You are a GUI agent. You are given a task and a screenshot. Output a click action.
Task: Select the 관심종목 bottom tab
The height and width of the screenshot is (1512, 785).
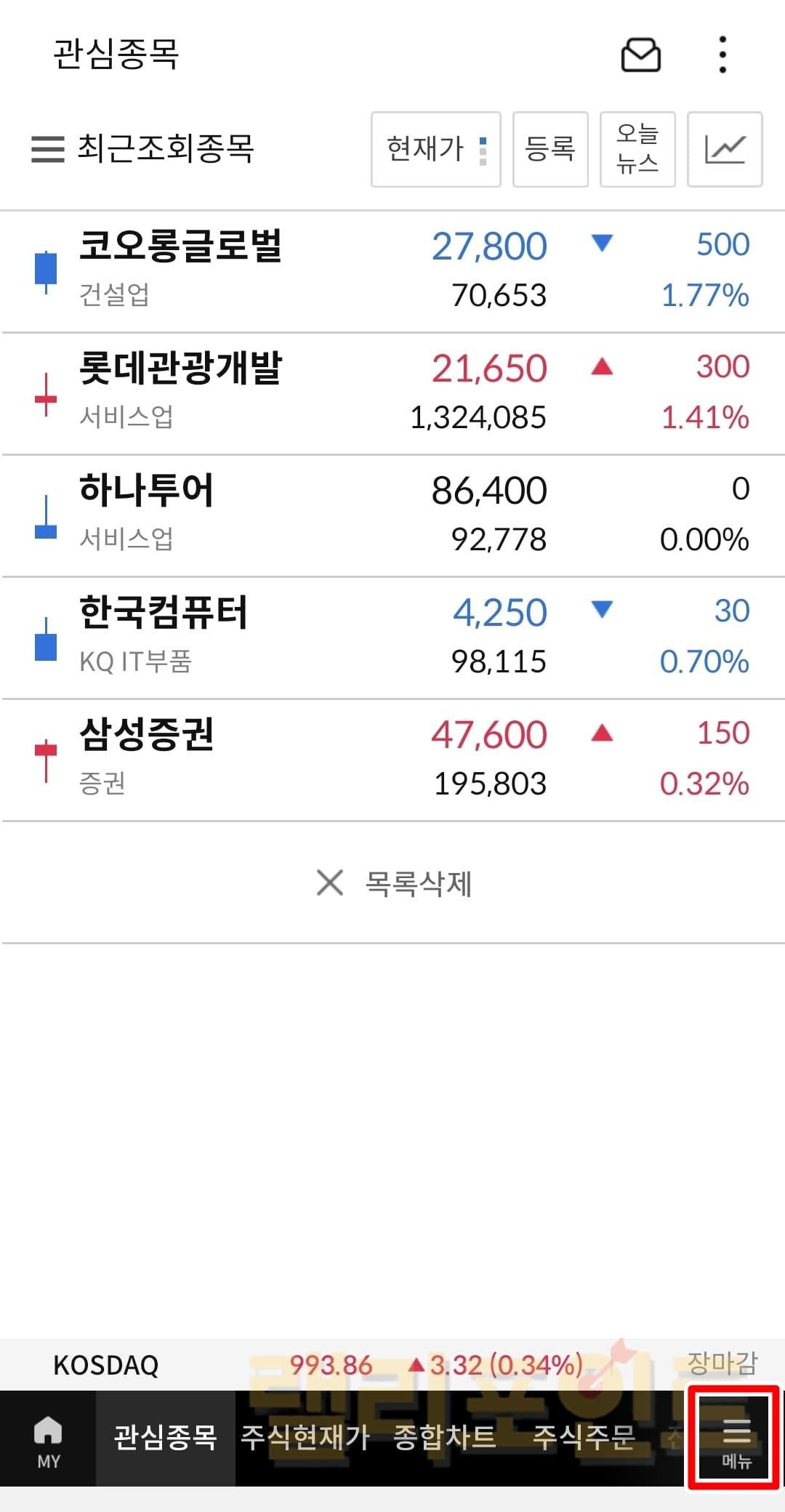165,1437
